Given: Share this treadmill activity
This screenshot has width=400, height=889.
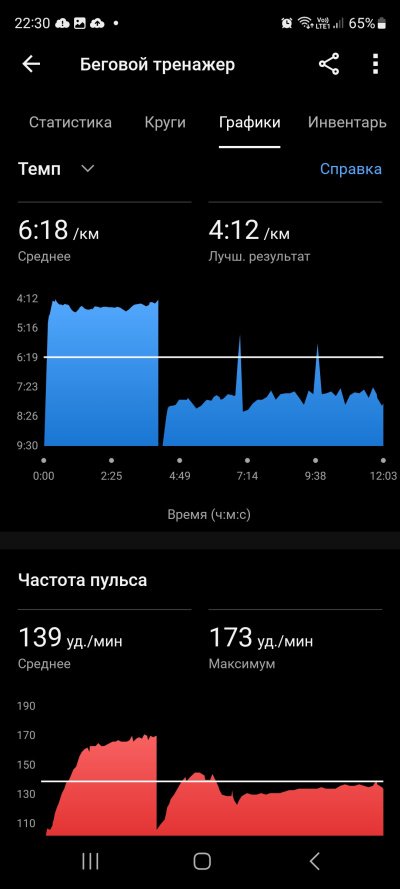Looking at the screenshot, I should (x=329, y=64).
